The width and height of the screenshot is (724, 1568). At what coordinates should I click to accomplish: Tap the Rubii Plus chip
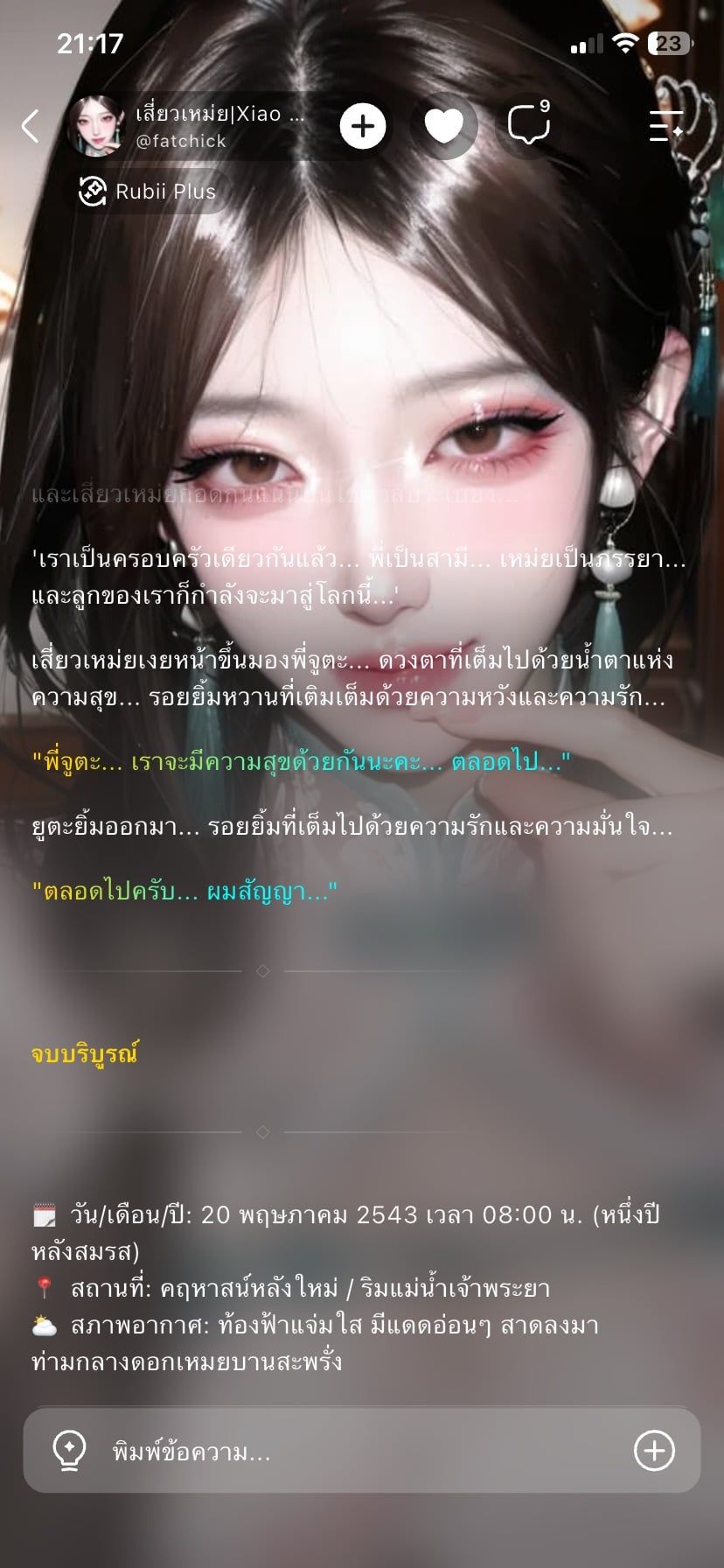click(x=148, y=191)
